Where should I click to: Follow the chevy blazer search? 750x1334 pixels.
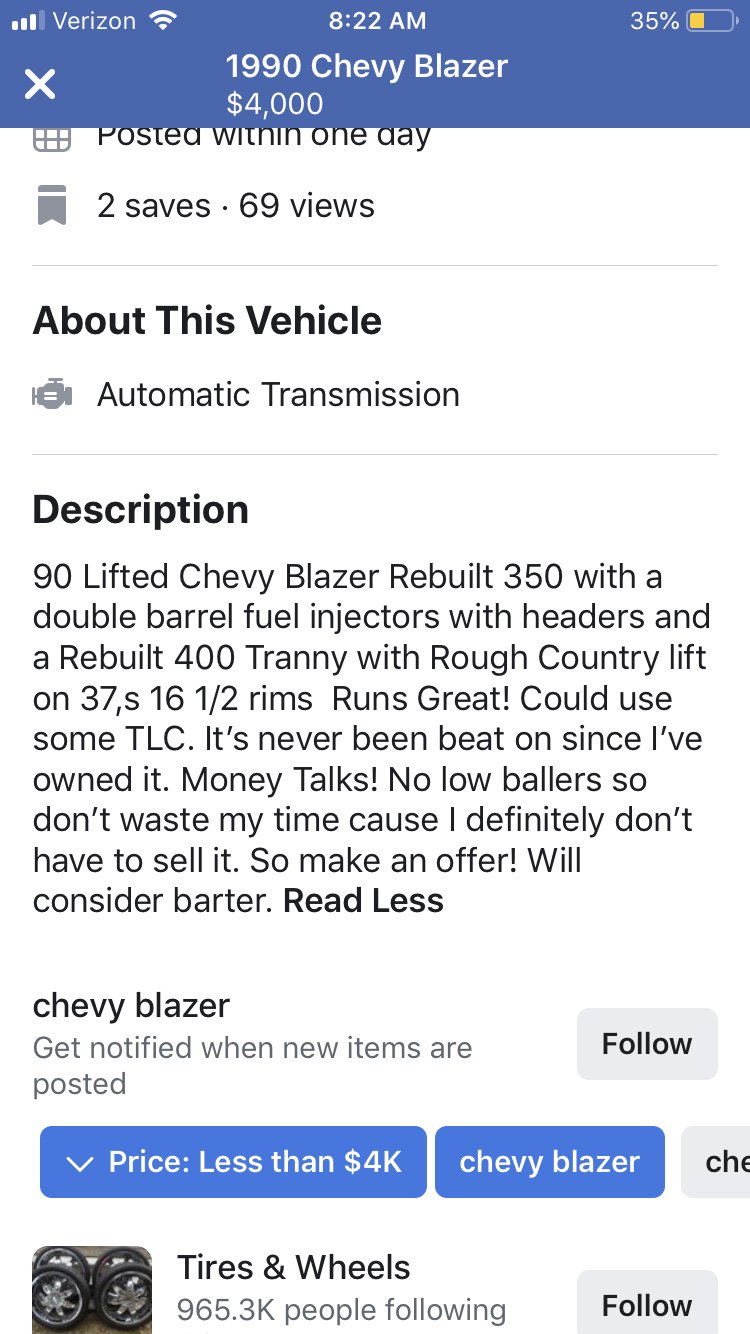coord(647,1044)
